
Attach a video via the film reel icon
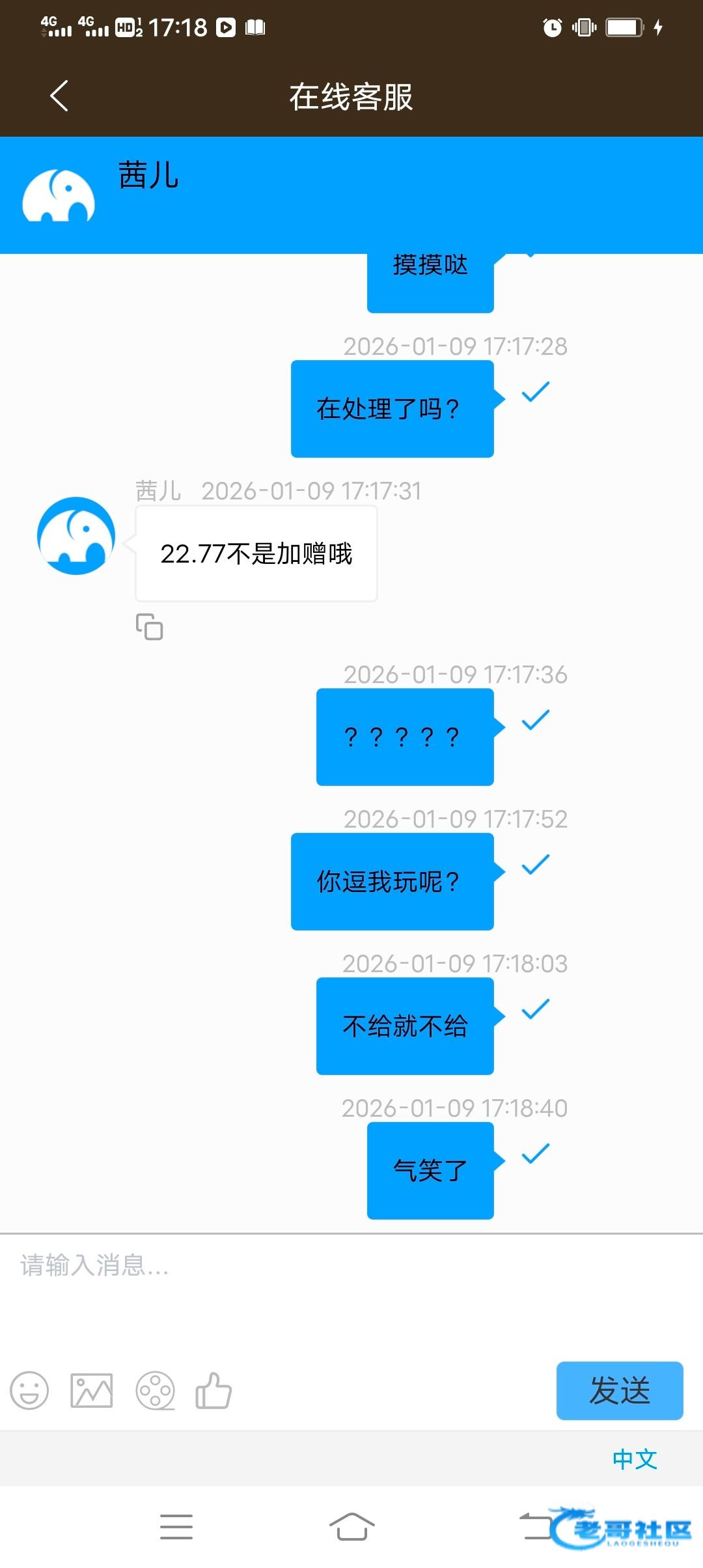(x=155, y=1391)
